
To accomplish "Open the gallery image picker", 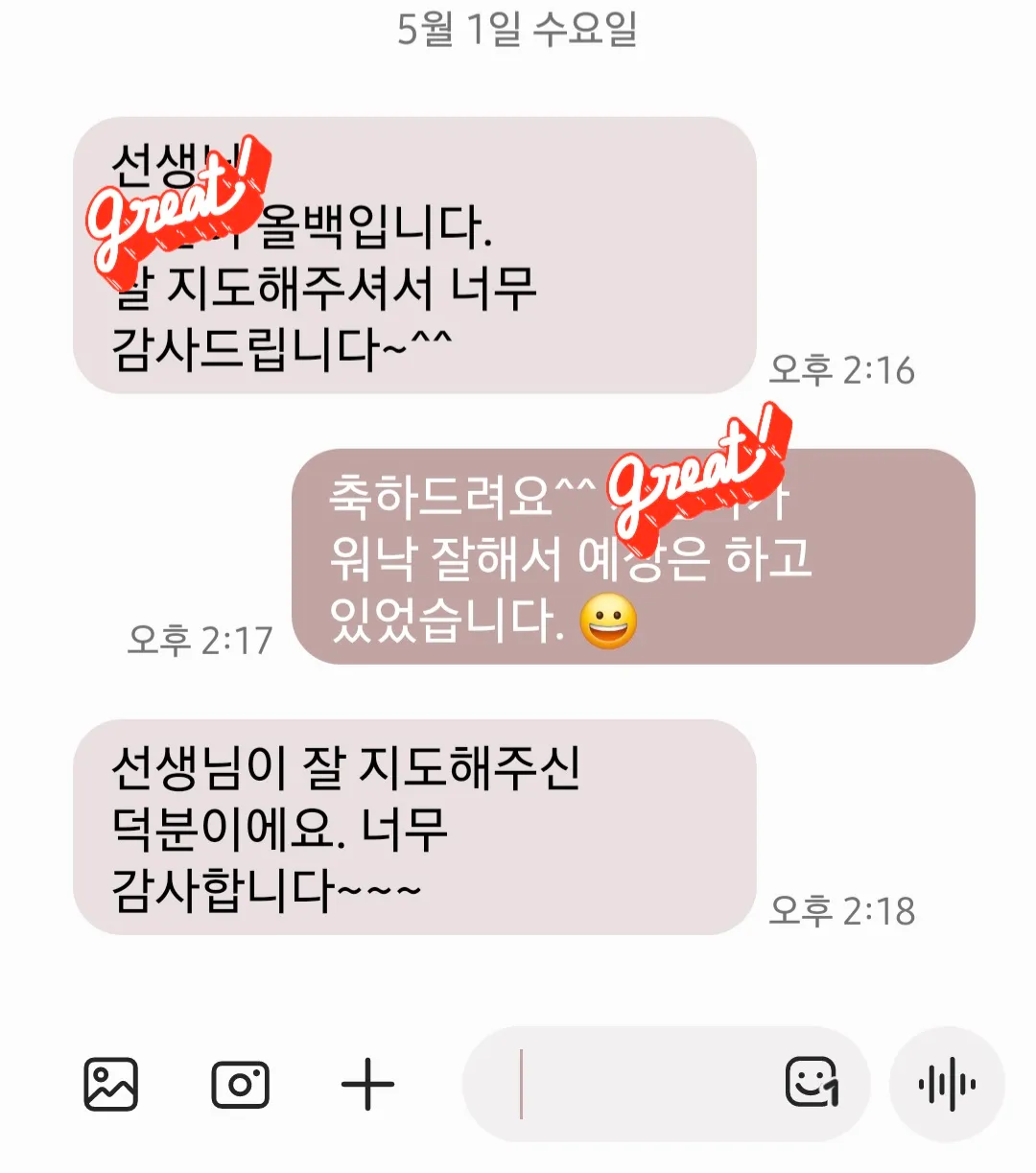I will (x=111, y=1085).
